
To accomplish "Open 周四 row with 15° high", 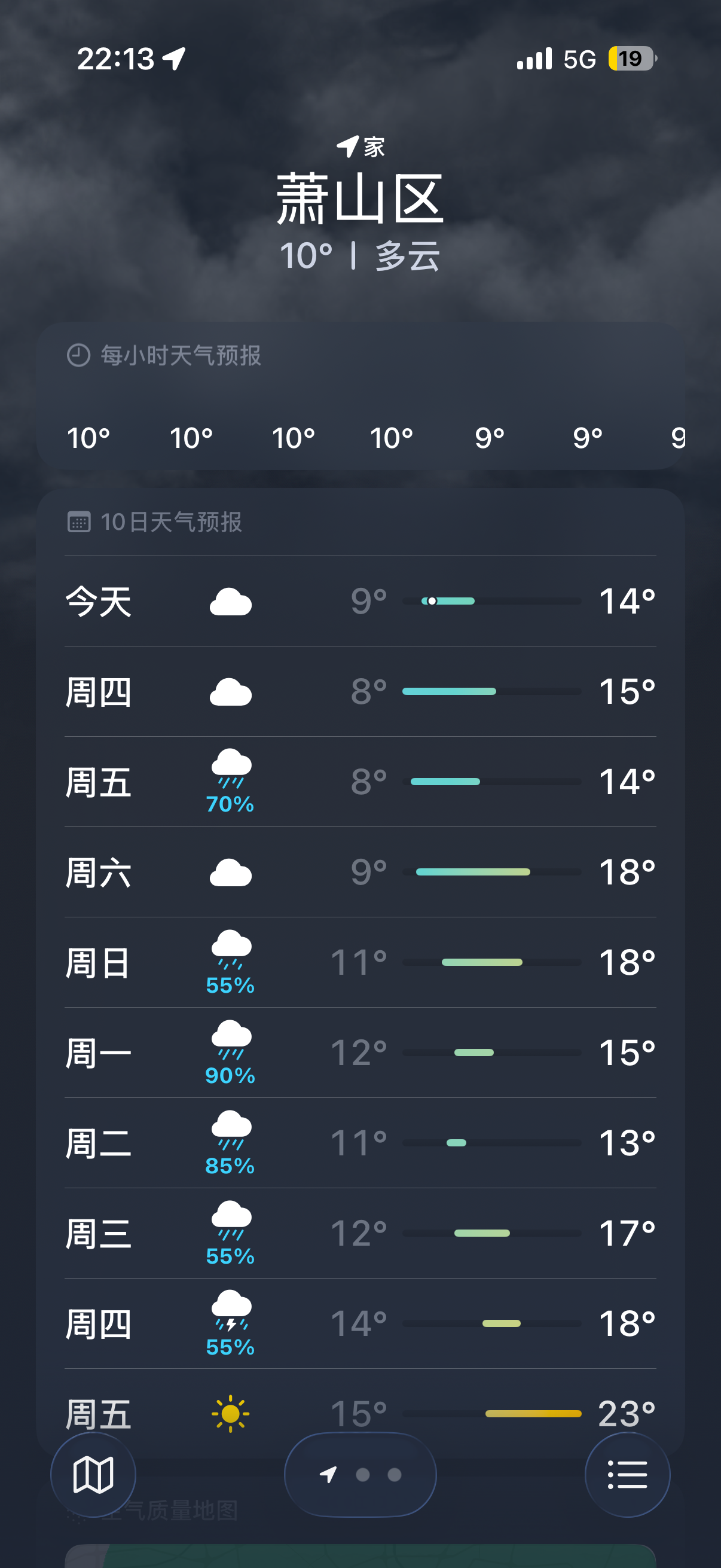I will pyautogui.click(x=360, y=692).
